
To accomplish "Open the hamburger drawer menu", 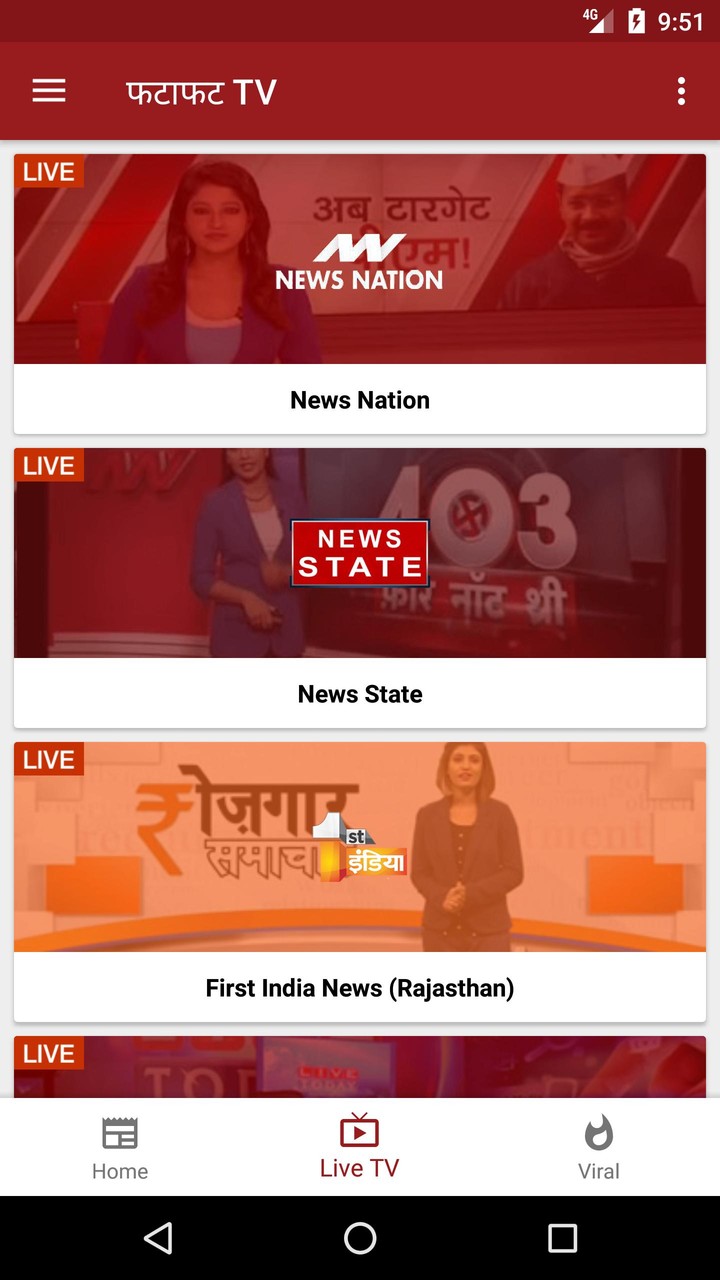I will click(49, 91).
